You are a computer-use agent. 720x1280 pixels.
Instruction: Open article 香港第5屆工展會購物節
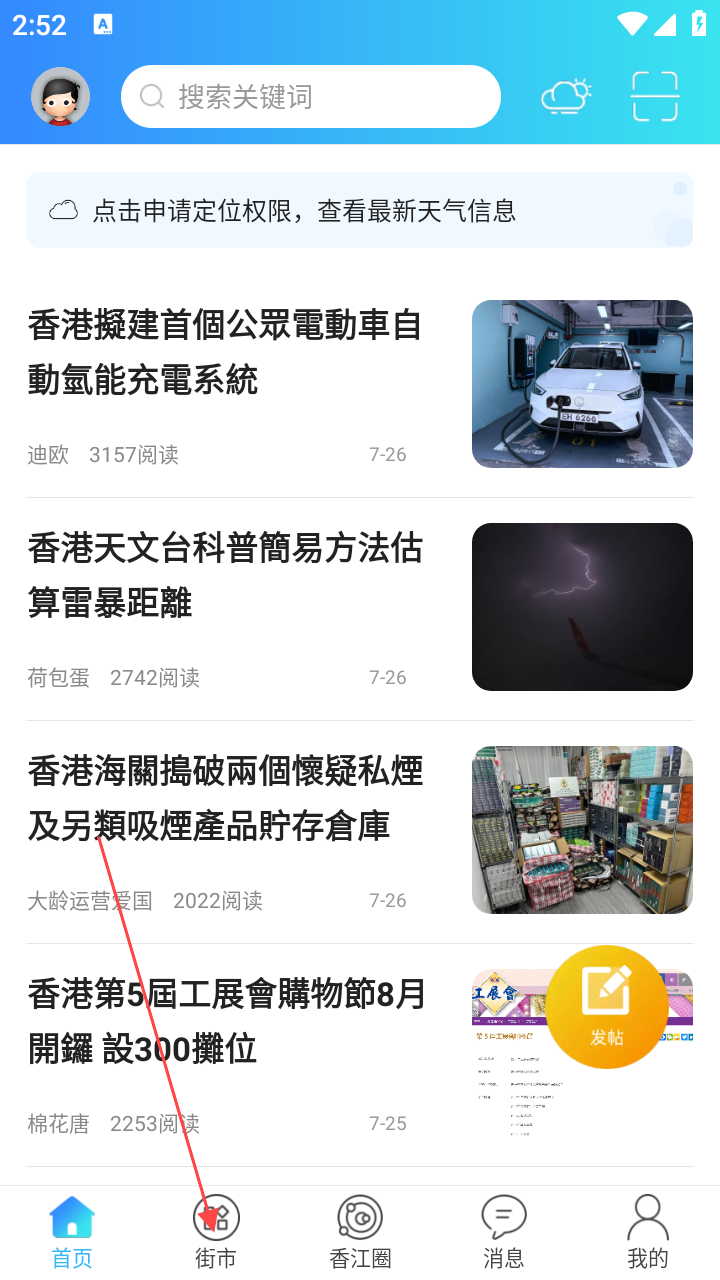[x=226, y=1022]
